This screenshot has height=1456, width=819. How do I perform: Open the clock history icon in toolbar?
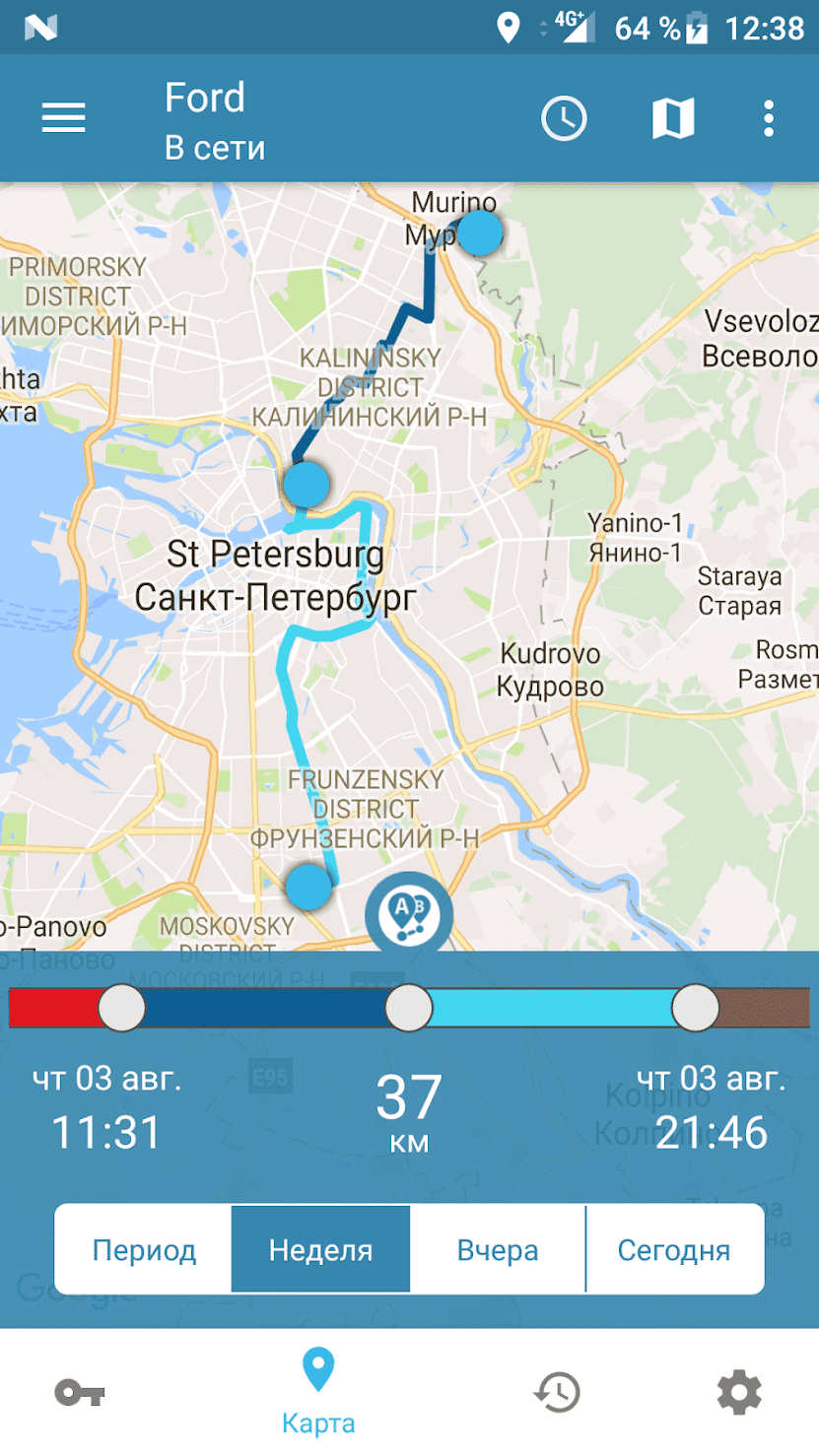(x=564, y=119)
